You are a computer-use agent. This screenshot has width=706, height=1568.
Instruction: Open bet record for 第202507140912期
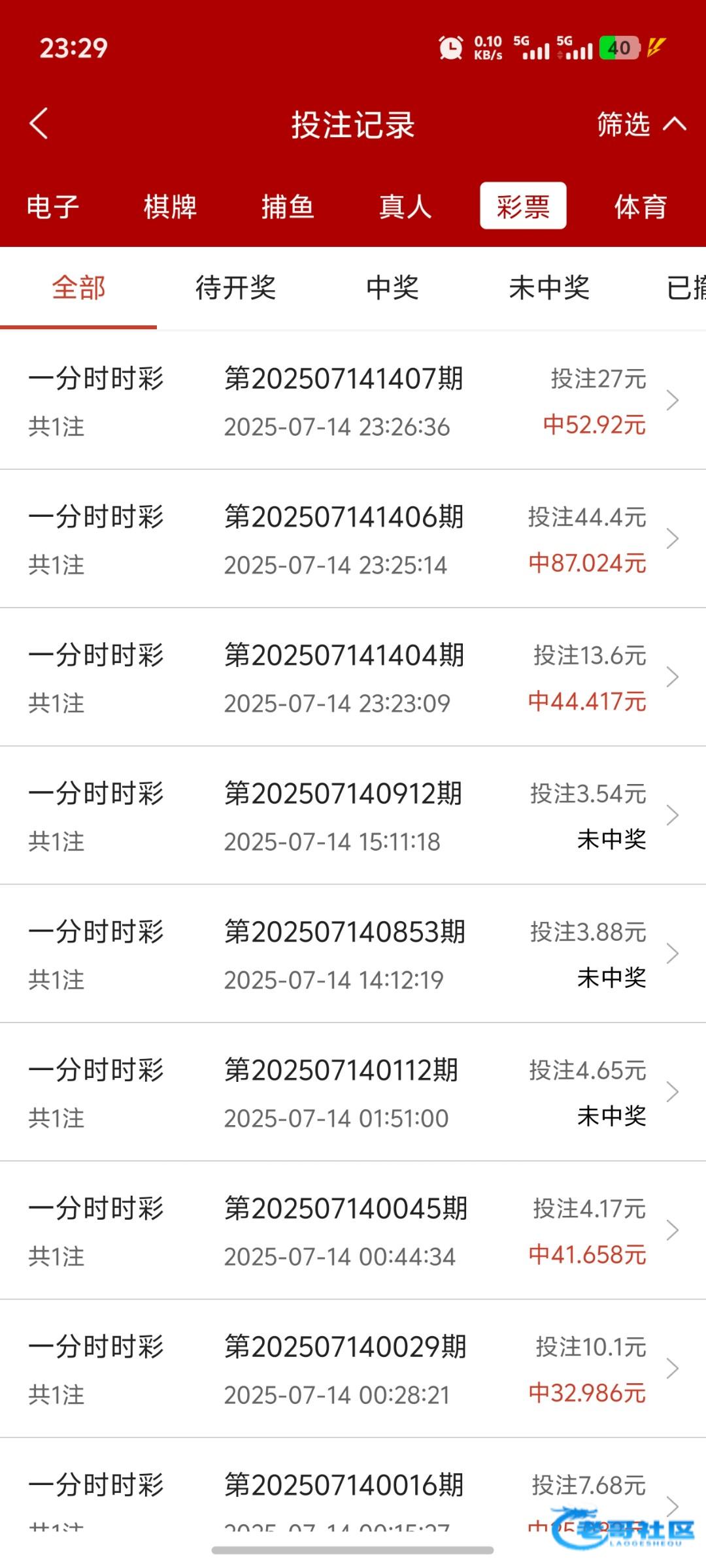pos(353,815)
